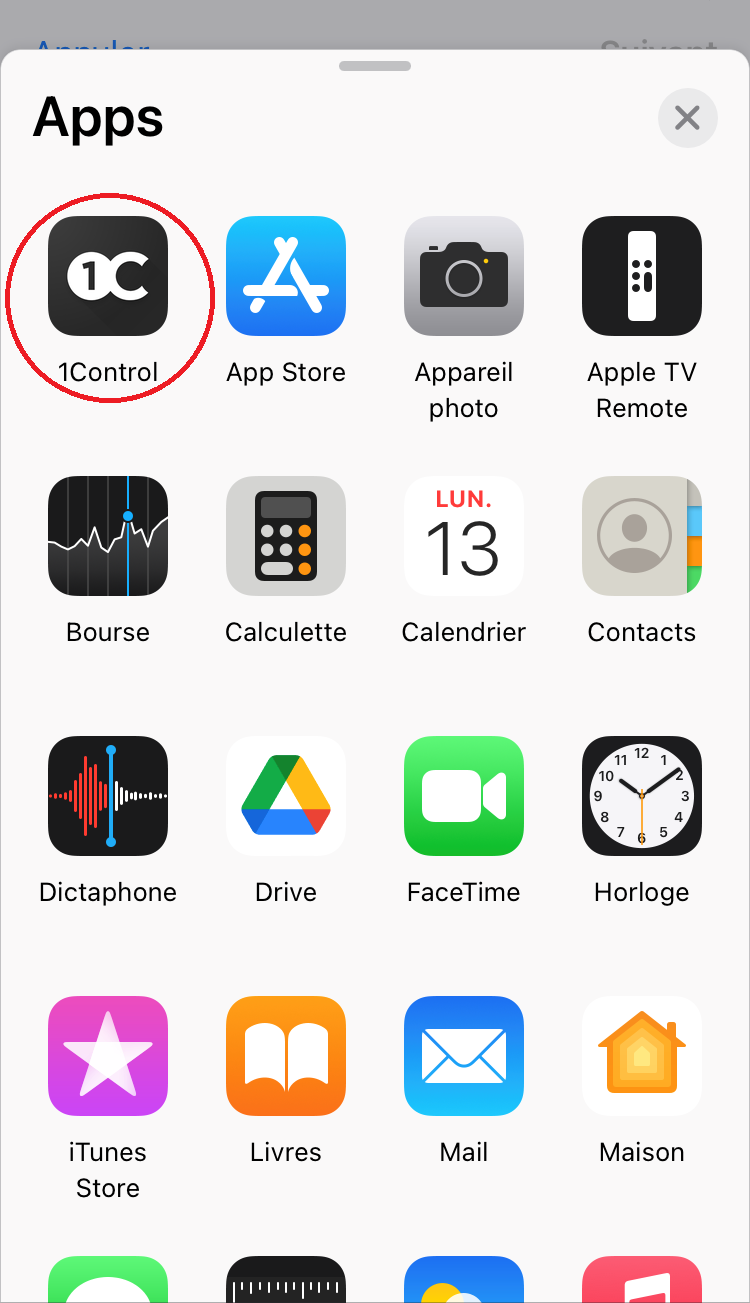Viewport: 750px width, 1303px height.
Task: Pick the Horloge app
Action: click(x=642, y=796)
